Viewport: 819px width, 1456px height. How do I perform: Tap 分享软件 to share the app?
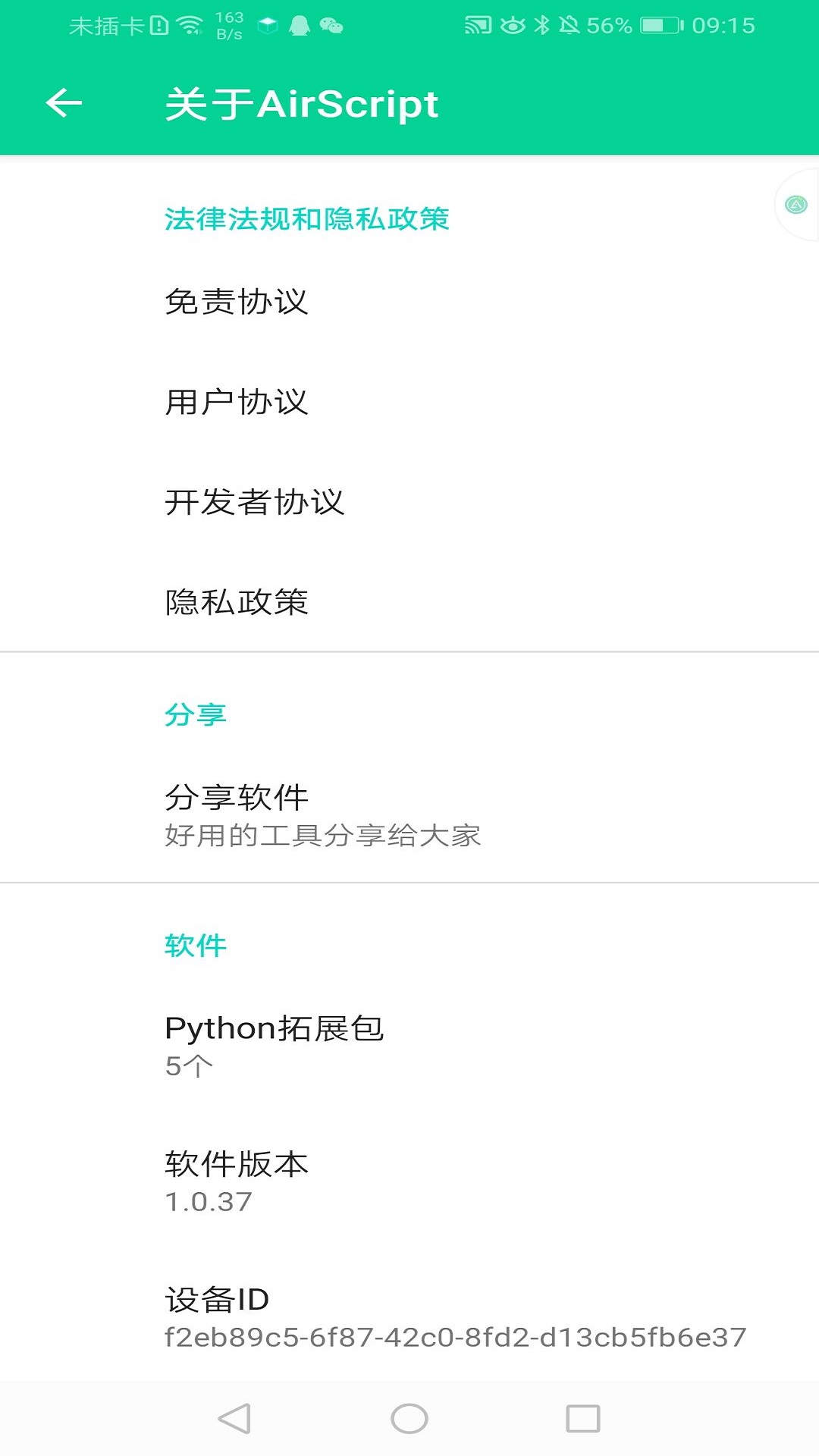409,815
